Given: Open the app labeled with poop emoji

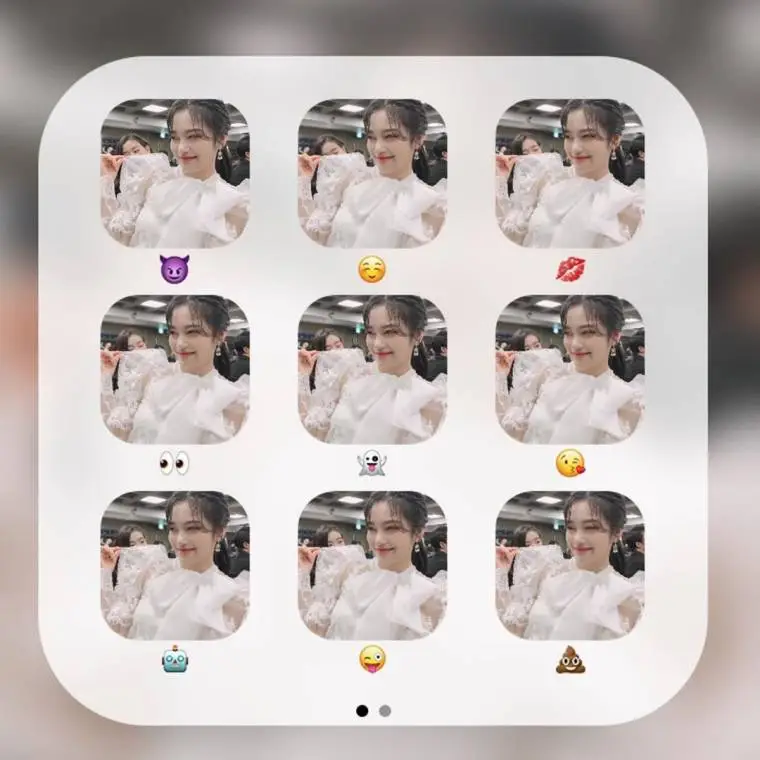Looking at the screenshot, I should click(x=570, y=565).
